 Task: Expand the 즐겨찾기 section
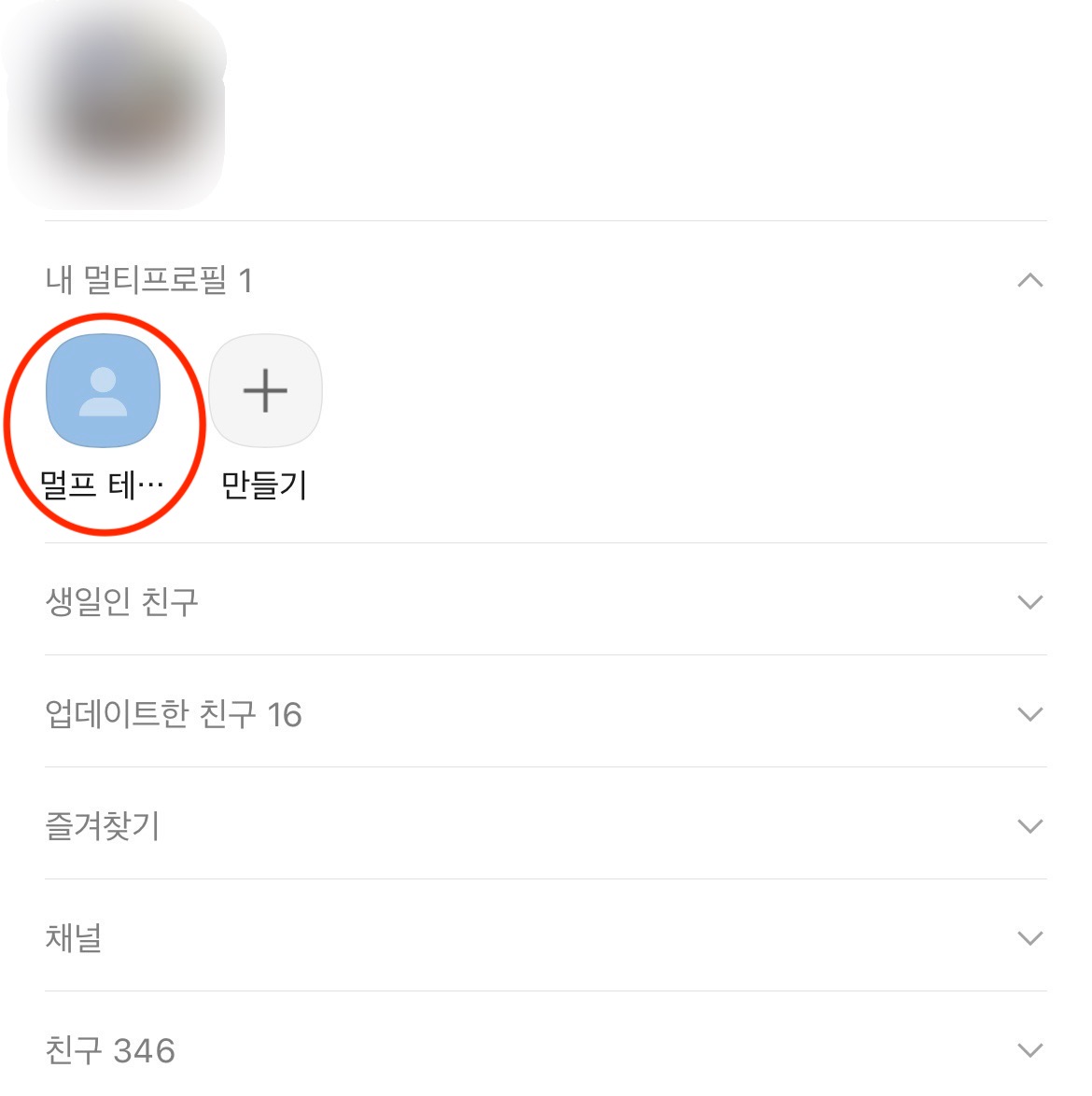(x=1029, y=825)
